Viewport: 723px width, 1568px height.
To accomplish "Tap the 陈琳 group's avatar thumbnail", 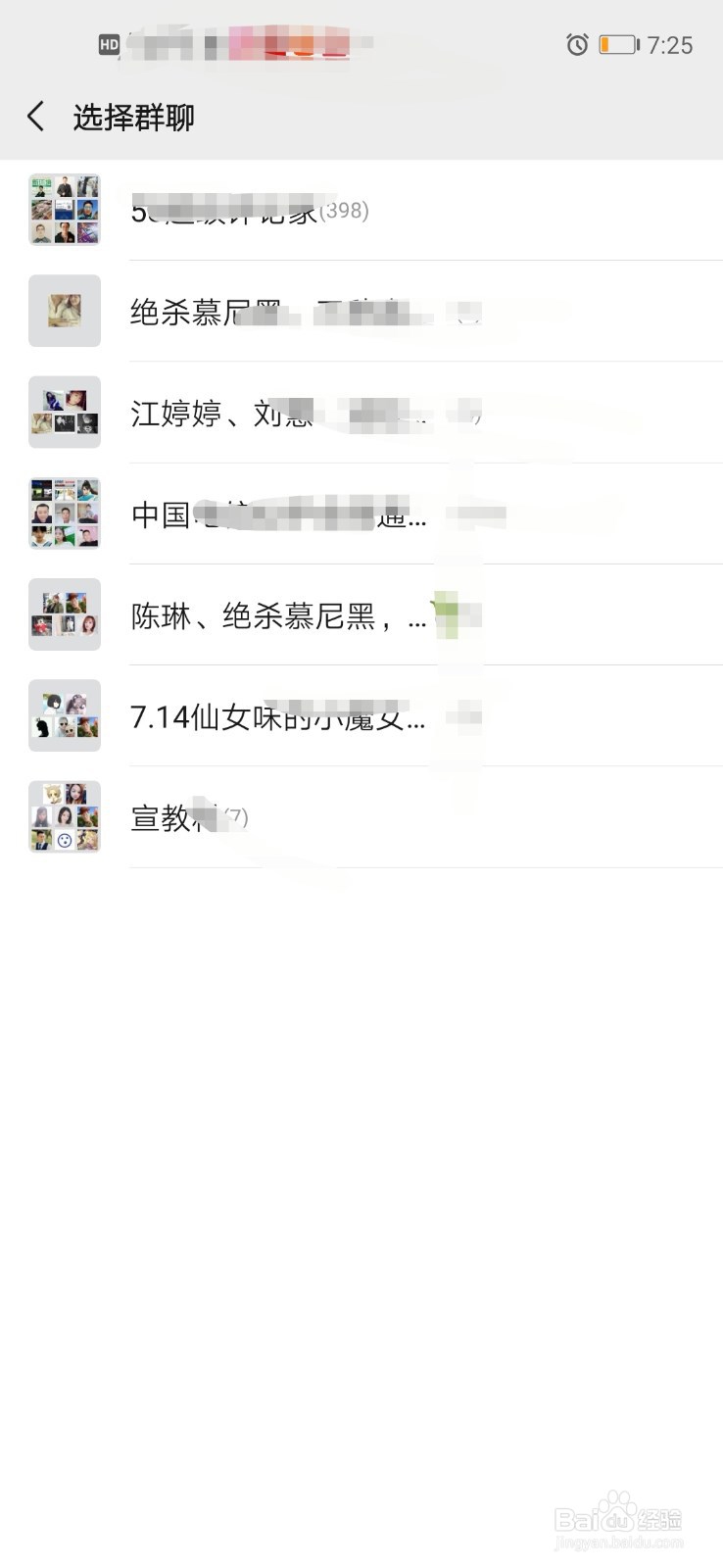I will coord(65,615).
